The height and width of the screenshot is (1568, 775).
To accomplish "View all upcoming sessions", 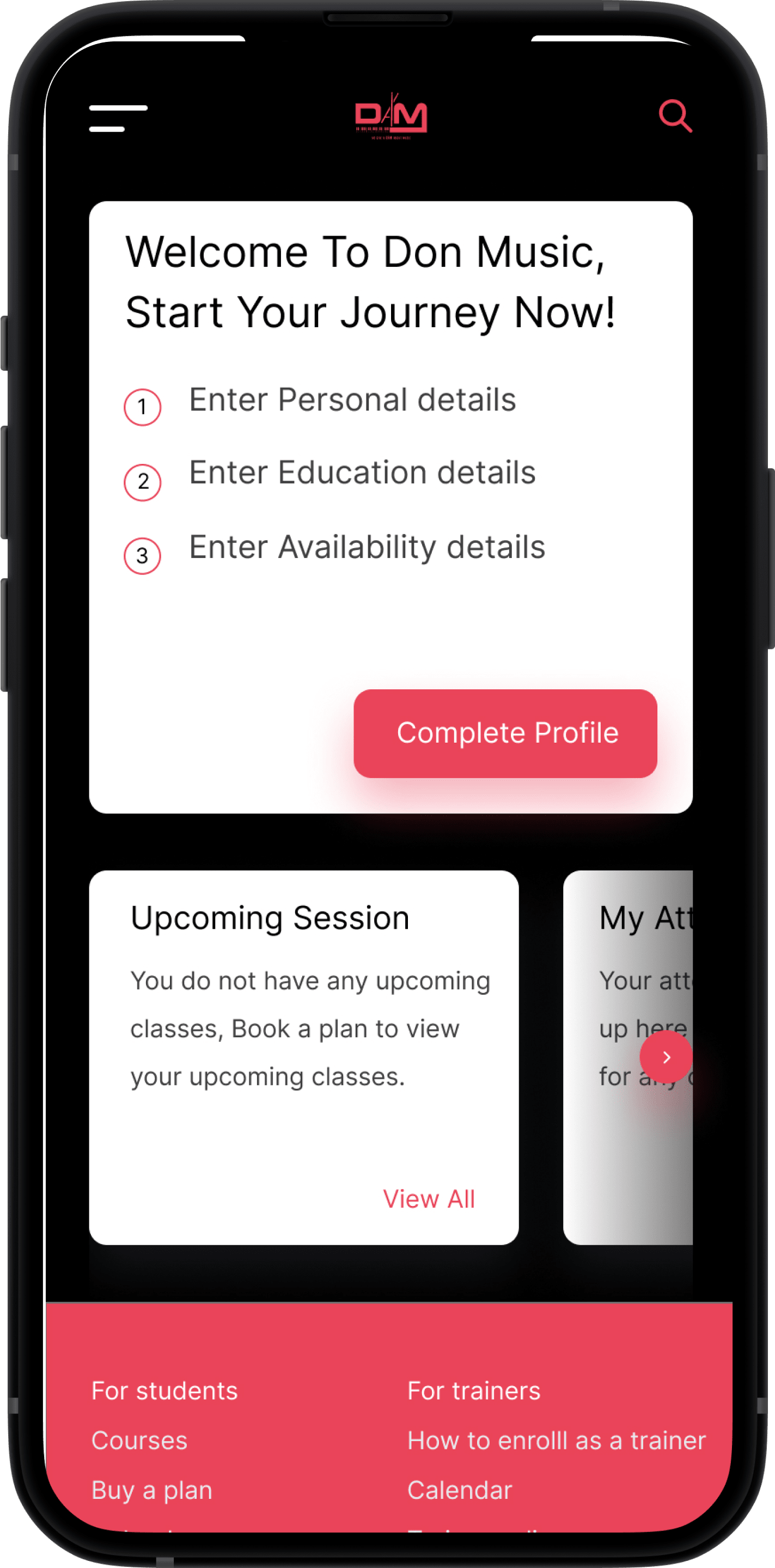I will coord(429,1198).
